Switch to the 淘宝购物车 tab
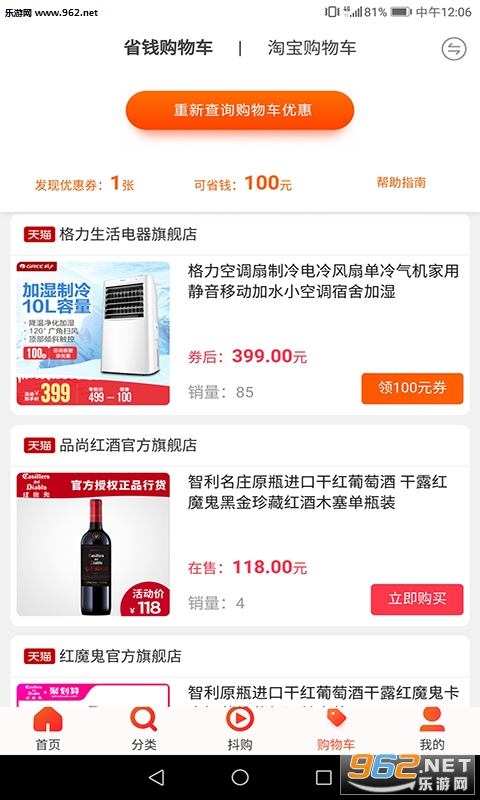This screenshot has height=800, width=480. coord(312,48)
